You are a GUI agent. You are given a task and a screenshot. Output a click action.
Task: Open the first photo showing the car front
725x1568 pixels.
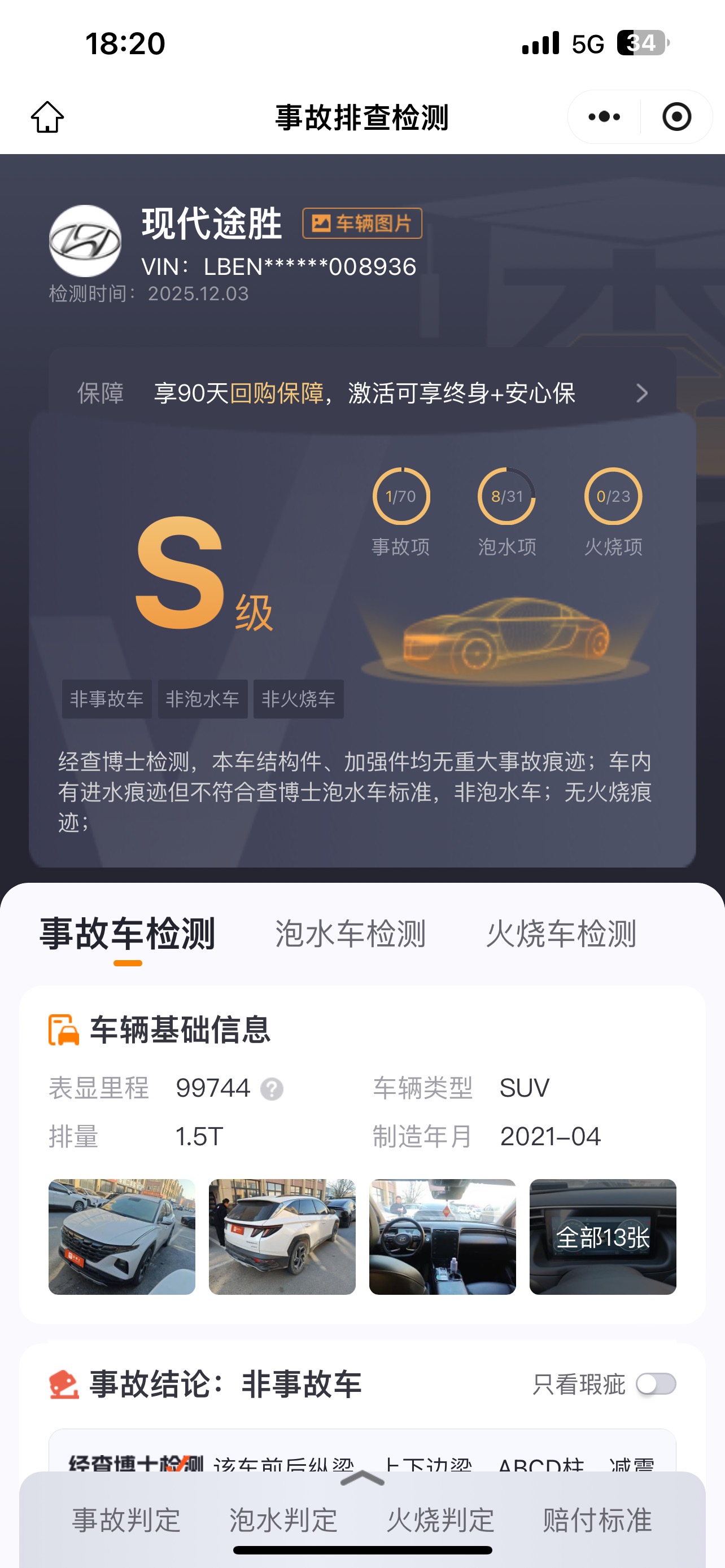pos(122,1237)
